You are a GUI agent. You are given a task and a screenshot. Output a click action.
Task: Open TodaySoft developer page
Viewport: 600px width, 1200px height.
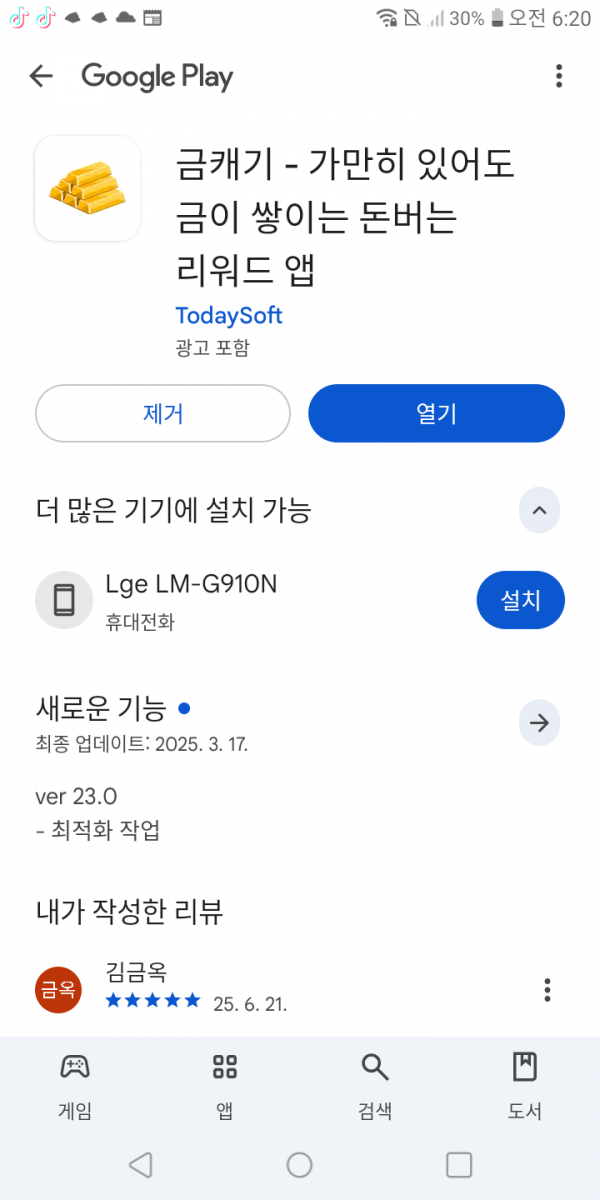coord(229,316)
